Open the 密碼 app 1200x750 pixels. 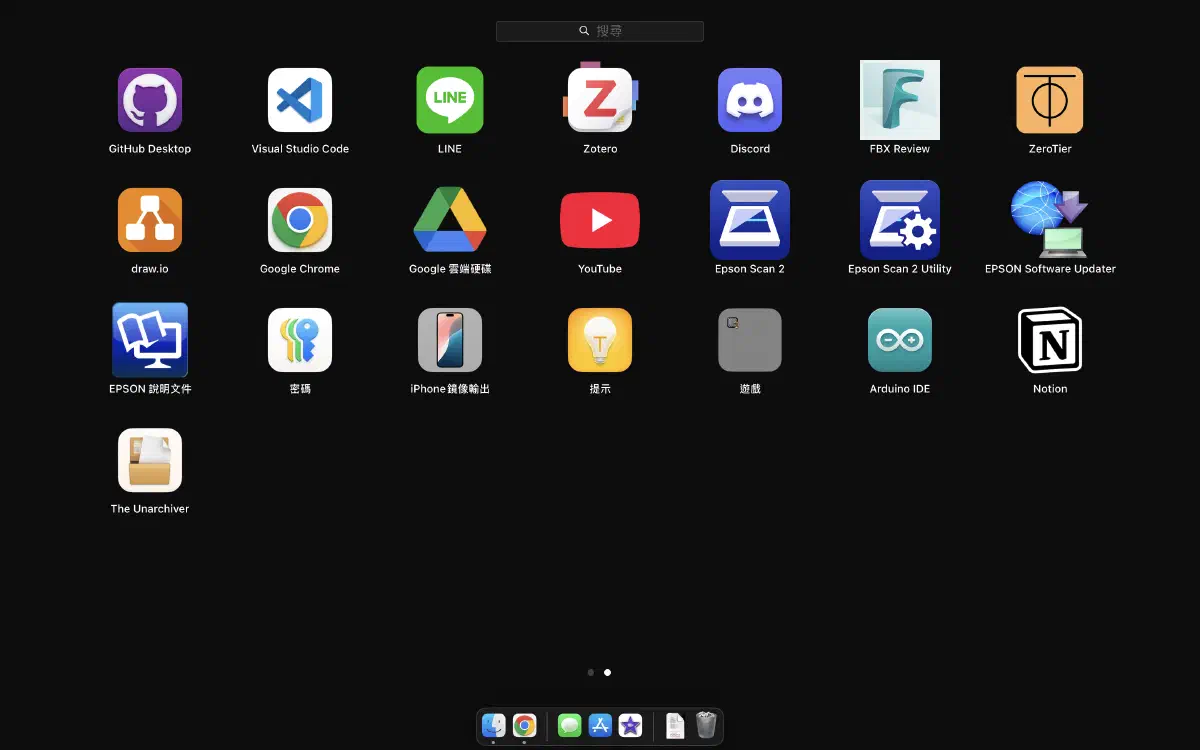300,340
